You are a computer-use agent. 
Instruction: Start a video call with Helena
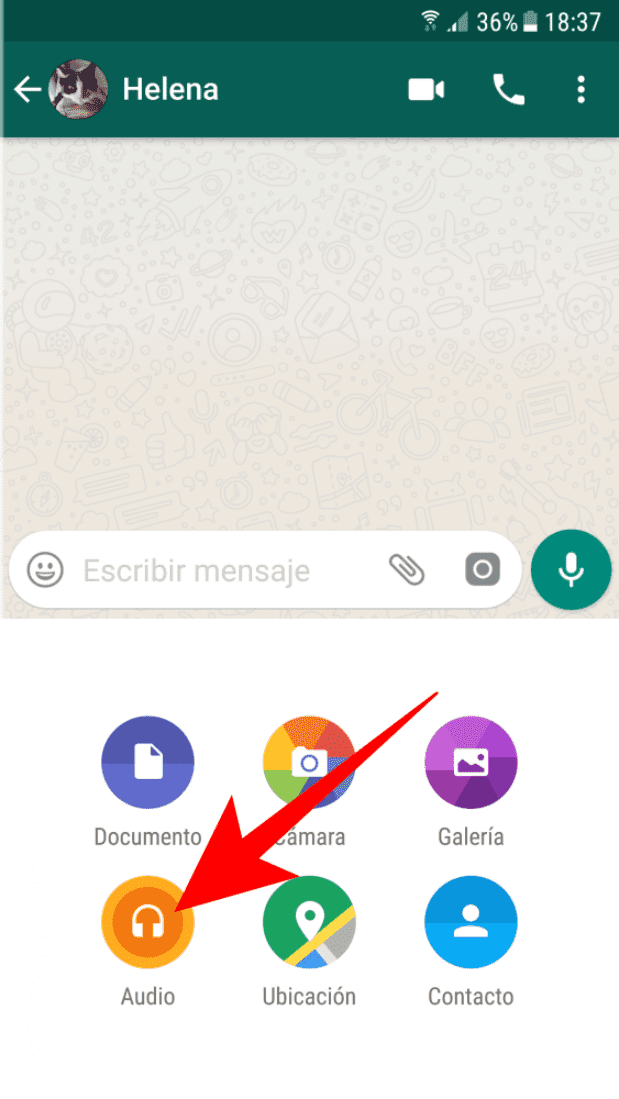(x=426, y=90)
